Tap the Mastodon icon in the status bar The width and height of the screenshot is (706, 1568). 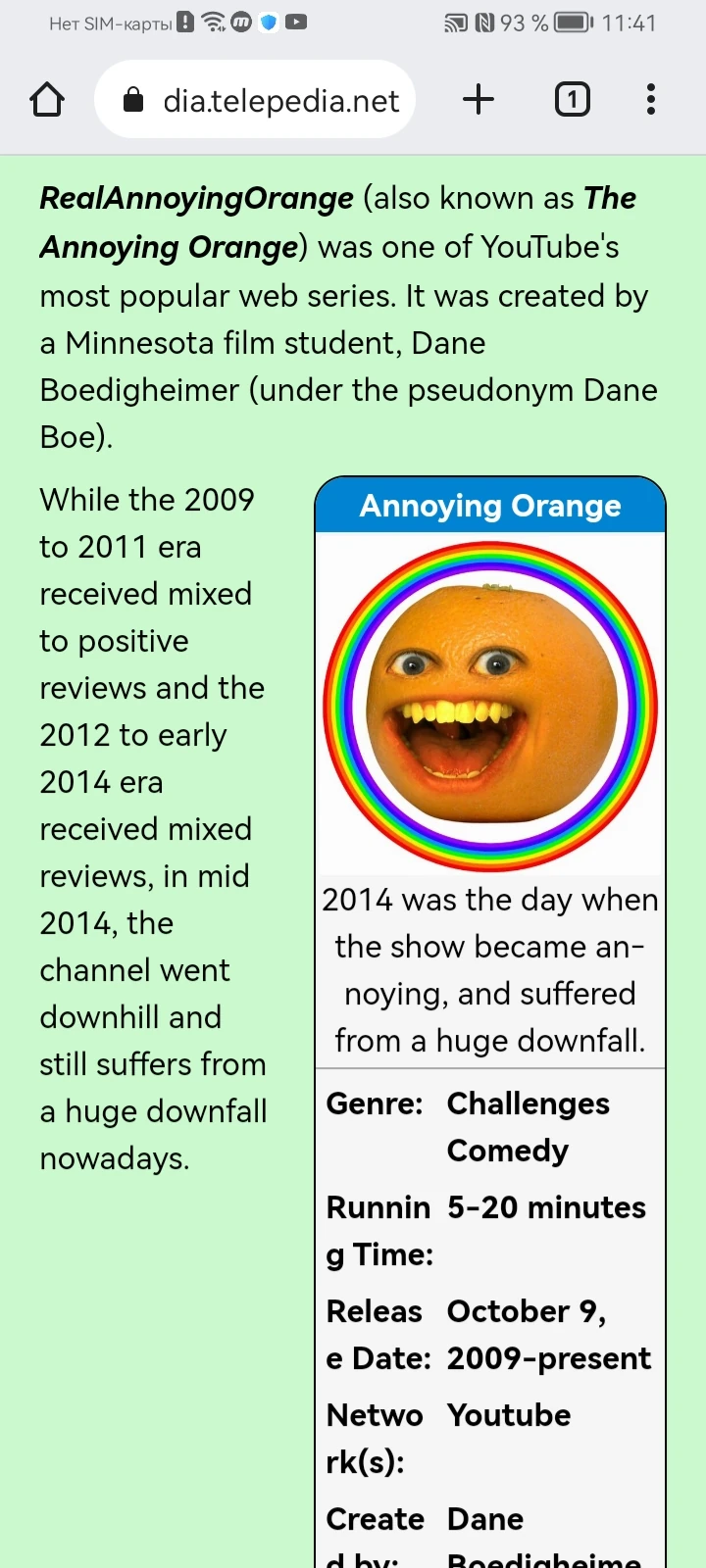240,22
